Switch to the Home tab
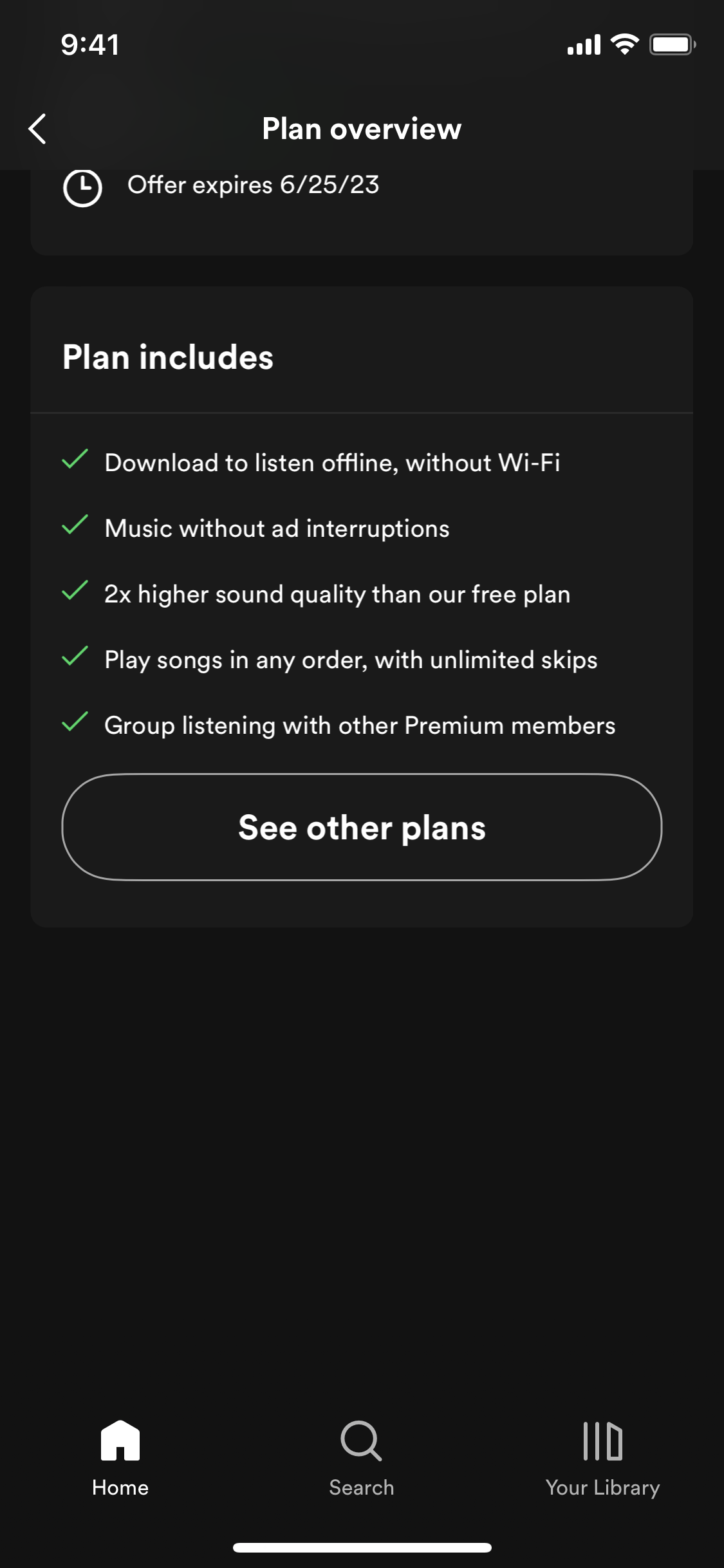 [120, 1459]
